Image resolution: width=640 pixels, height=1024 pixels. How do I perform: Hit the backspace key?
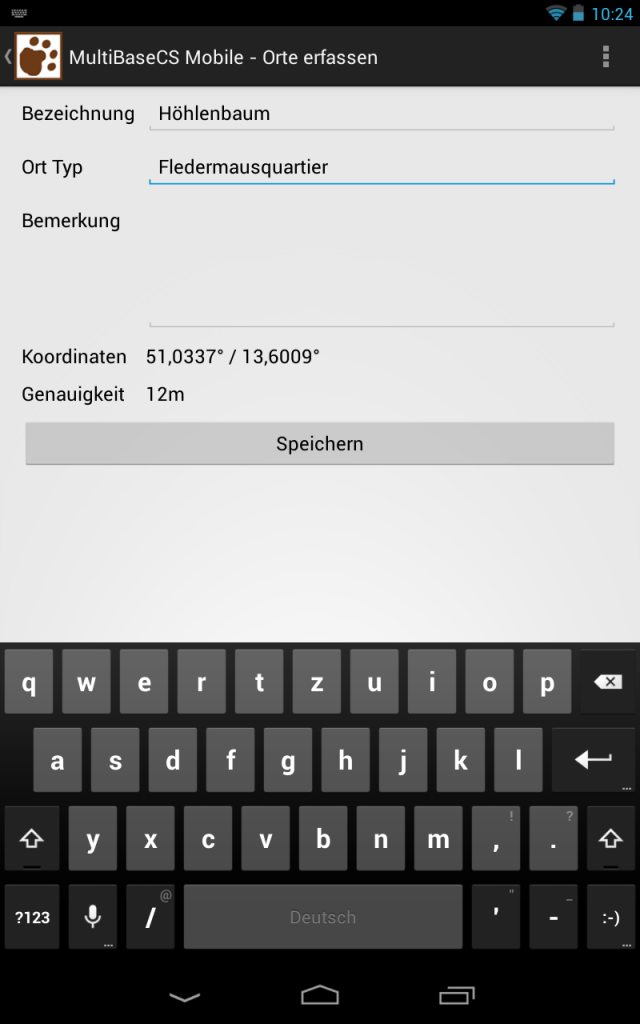(x=607, y=682)
